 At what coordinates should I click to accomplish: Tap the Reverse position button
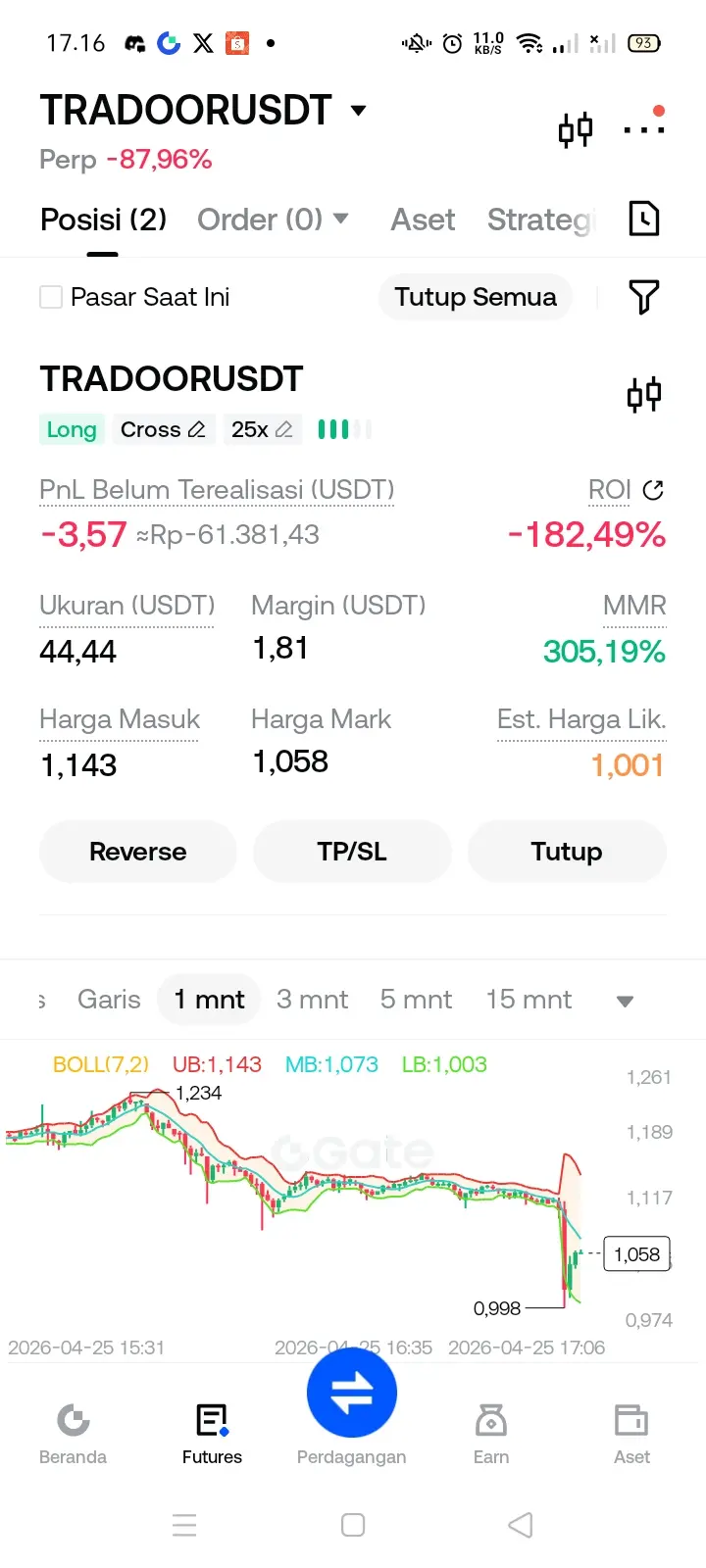[138, 852]
